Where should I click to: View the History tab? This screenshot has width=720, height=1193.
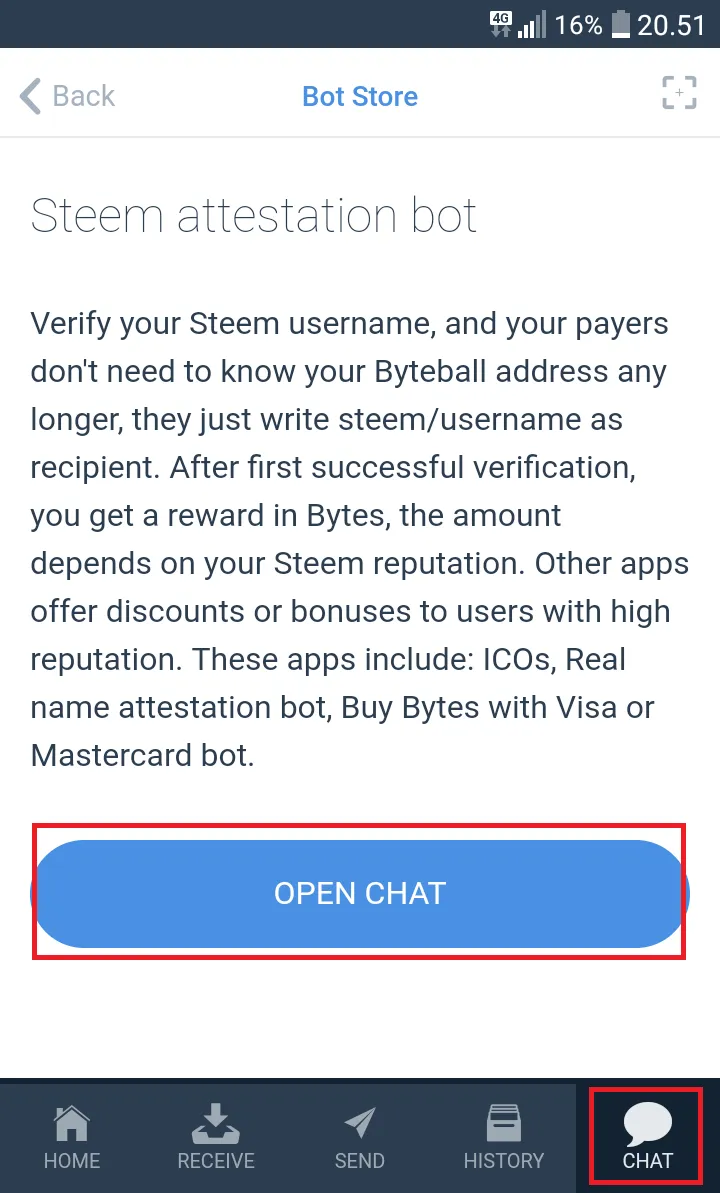[504, 1137]
